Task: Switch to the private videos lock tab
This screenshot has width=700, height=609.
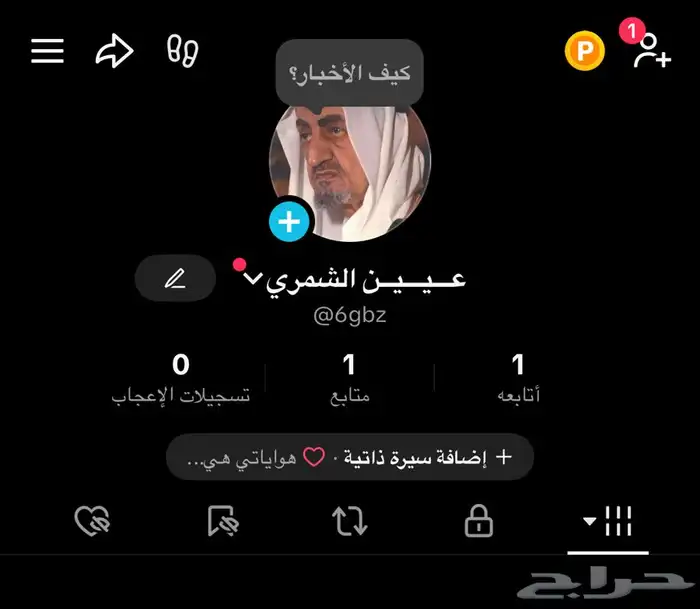Action: click(479, 520)
